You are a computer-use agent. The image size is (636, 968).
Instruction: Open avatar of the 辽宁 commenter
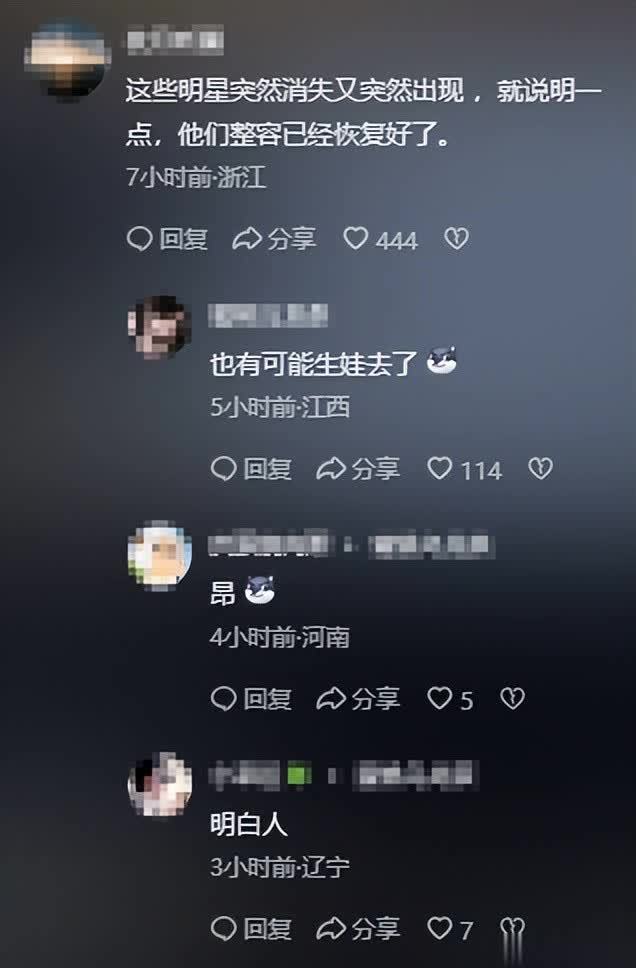(x=160, y=783)
